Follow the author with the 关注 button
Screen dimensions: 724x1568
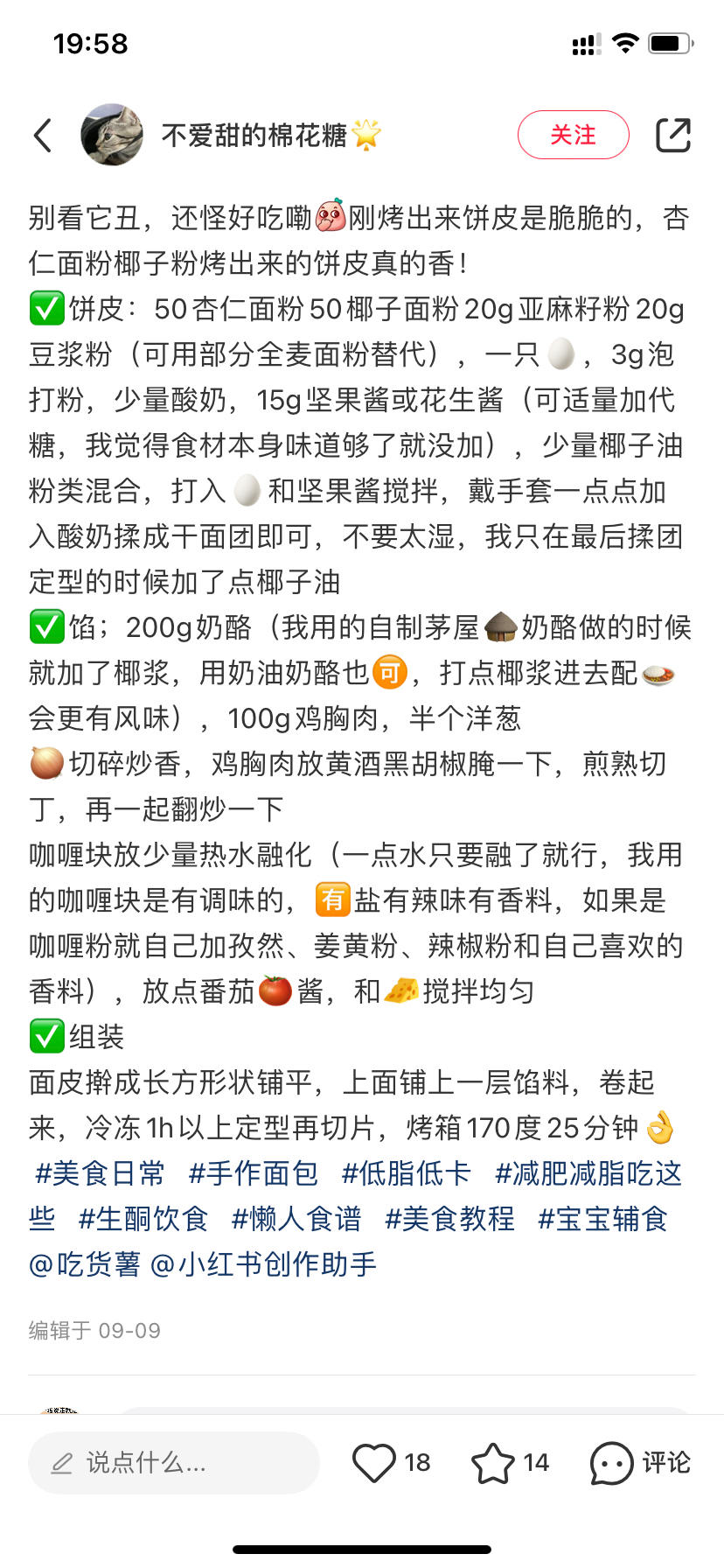pyautogui.click(x=573, y=135)
